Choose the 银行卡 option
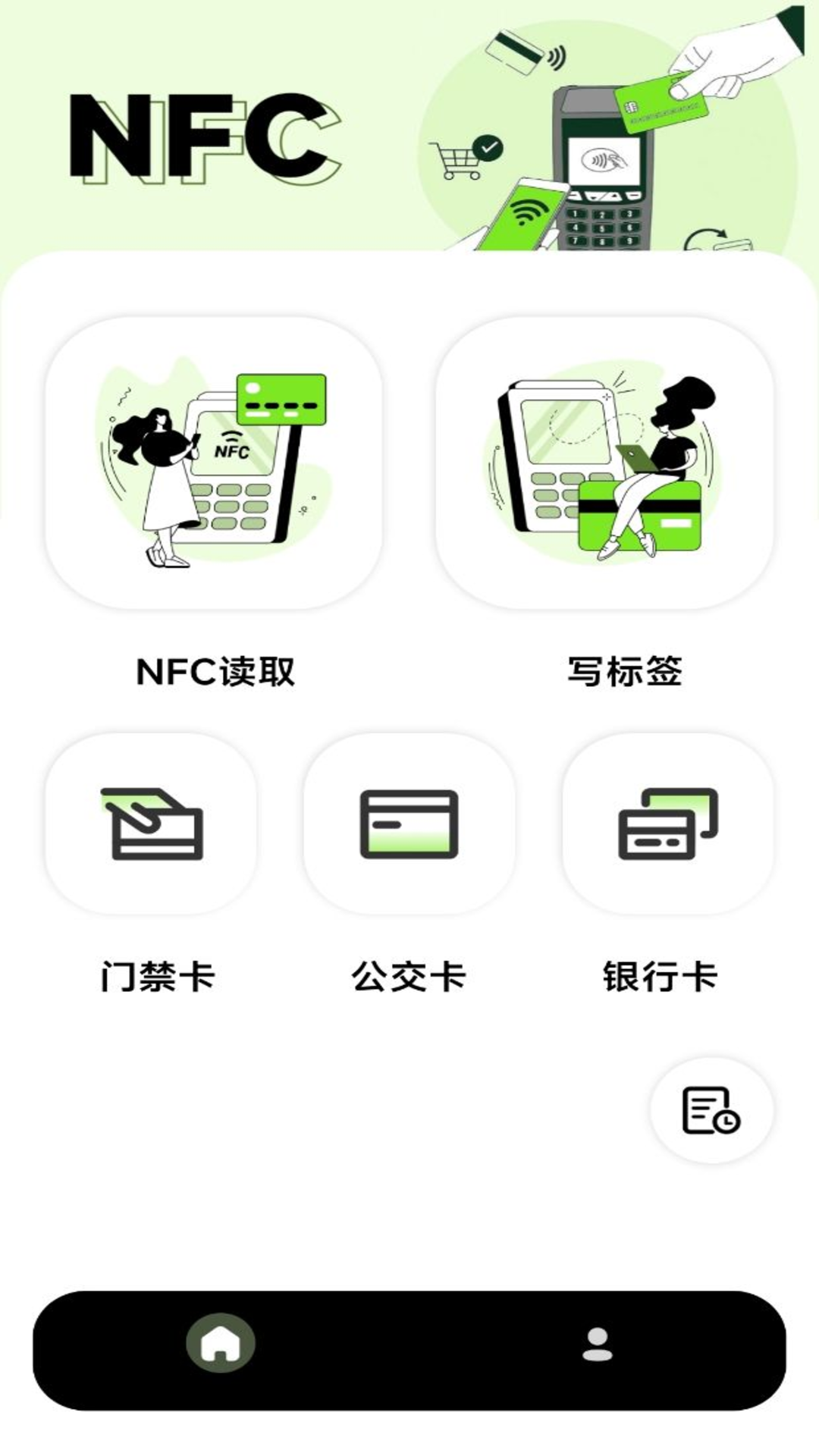This screenshot has height=1456, width=819. pyautogui.click(x=667, y=824)
